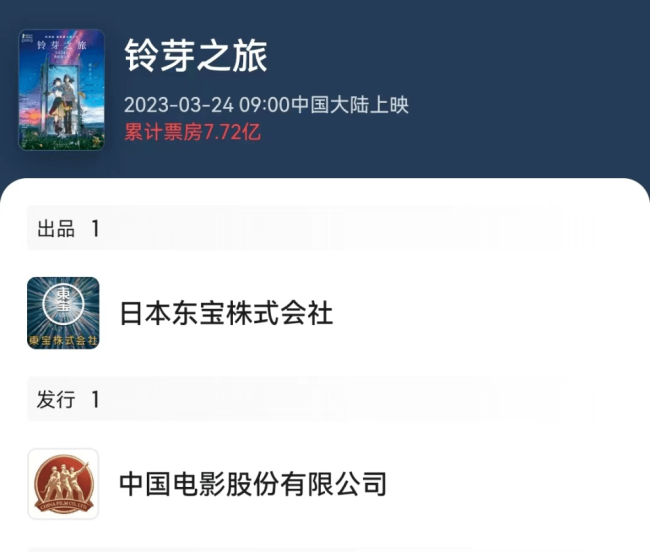Open 中国电影股份有限公司 company page
This screenshot has width=650, height=552.
coord(252,484)
